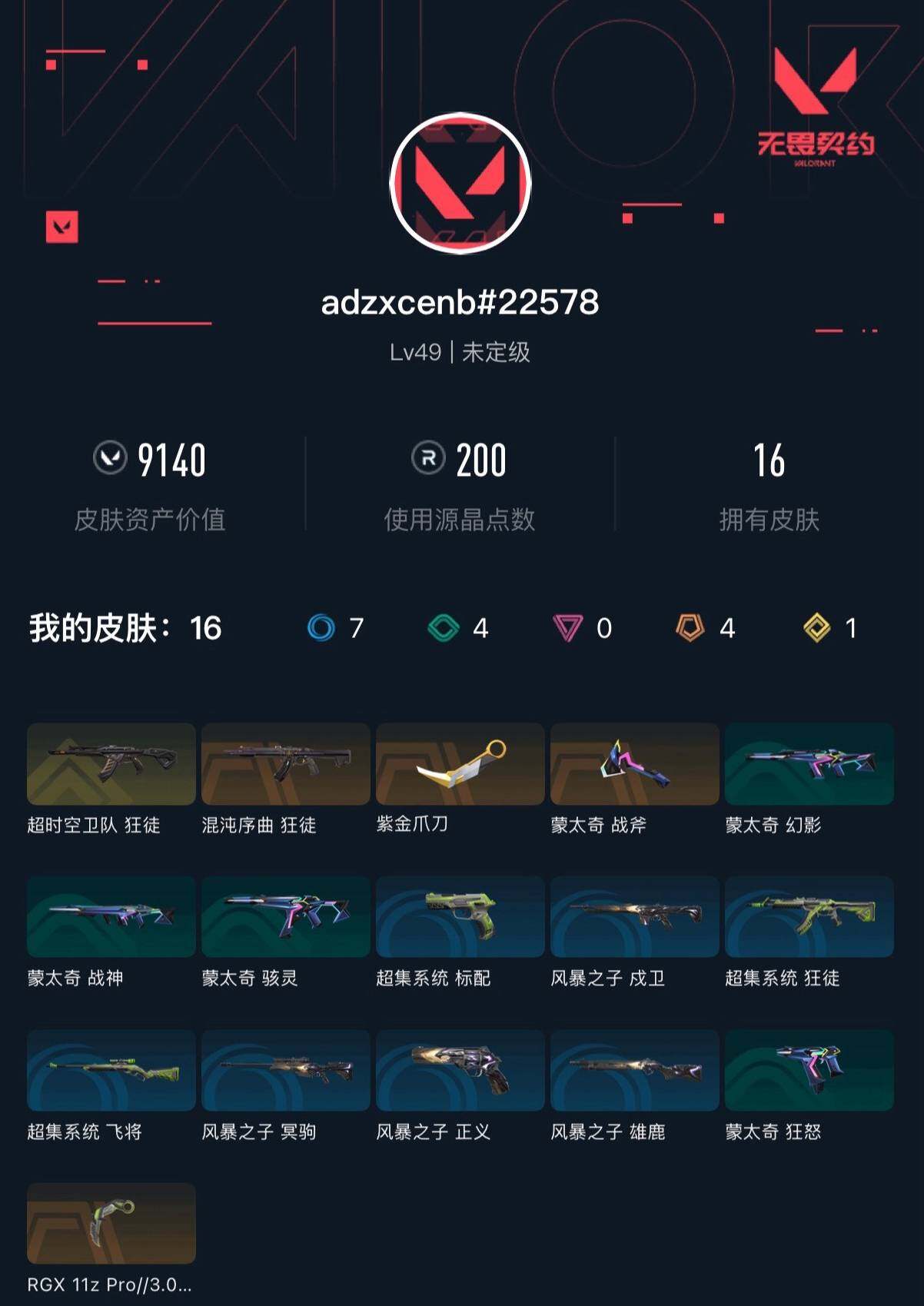
Task: Click the Lv49 未定级 rank text
Action: 460,354
